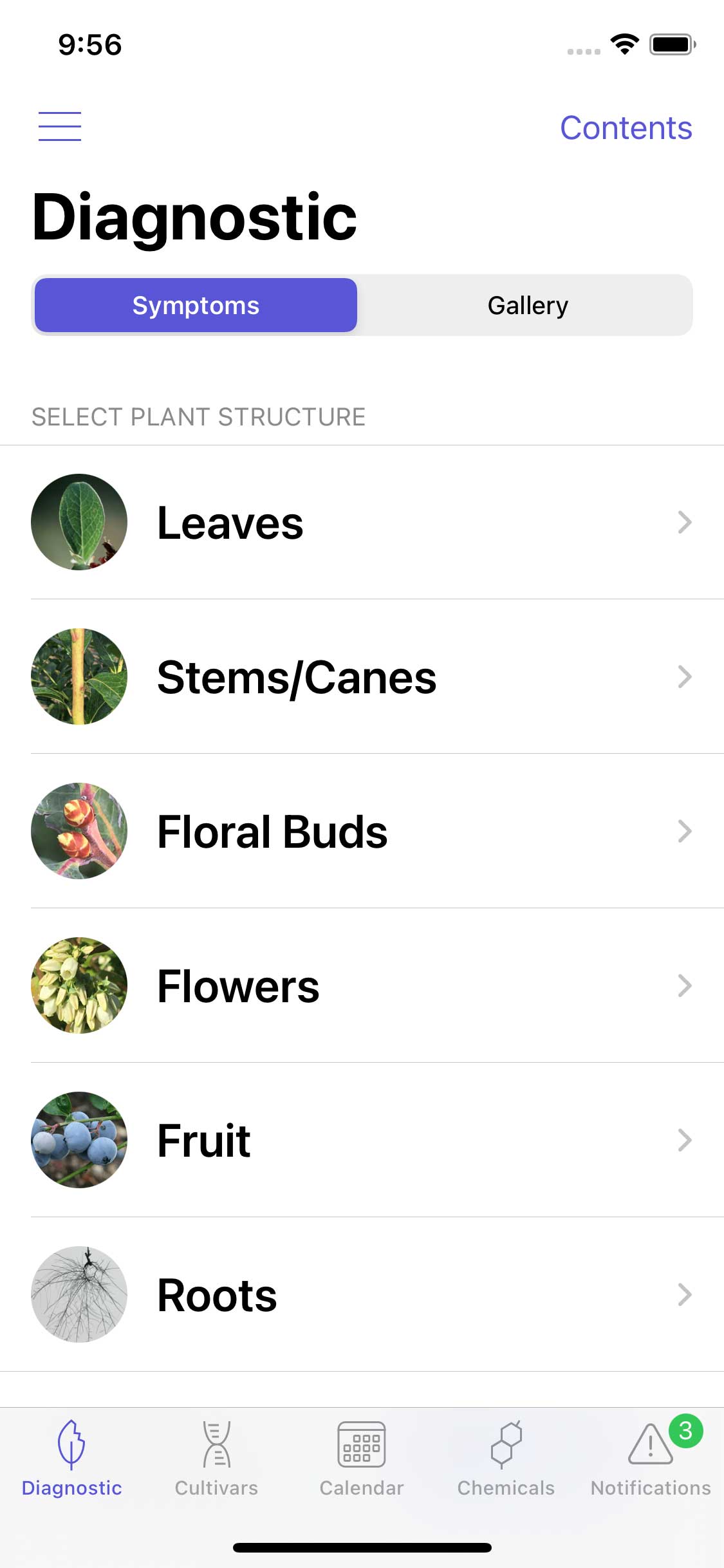Open the Leaves plant structure
The image size is (724, 1568).
[360, 522]
